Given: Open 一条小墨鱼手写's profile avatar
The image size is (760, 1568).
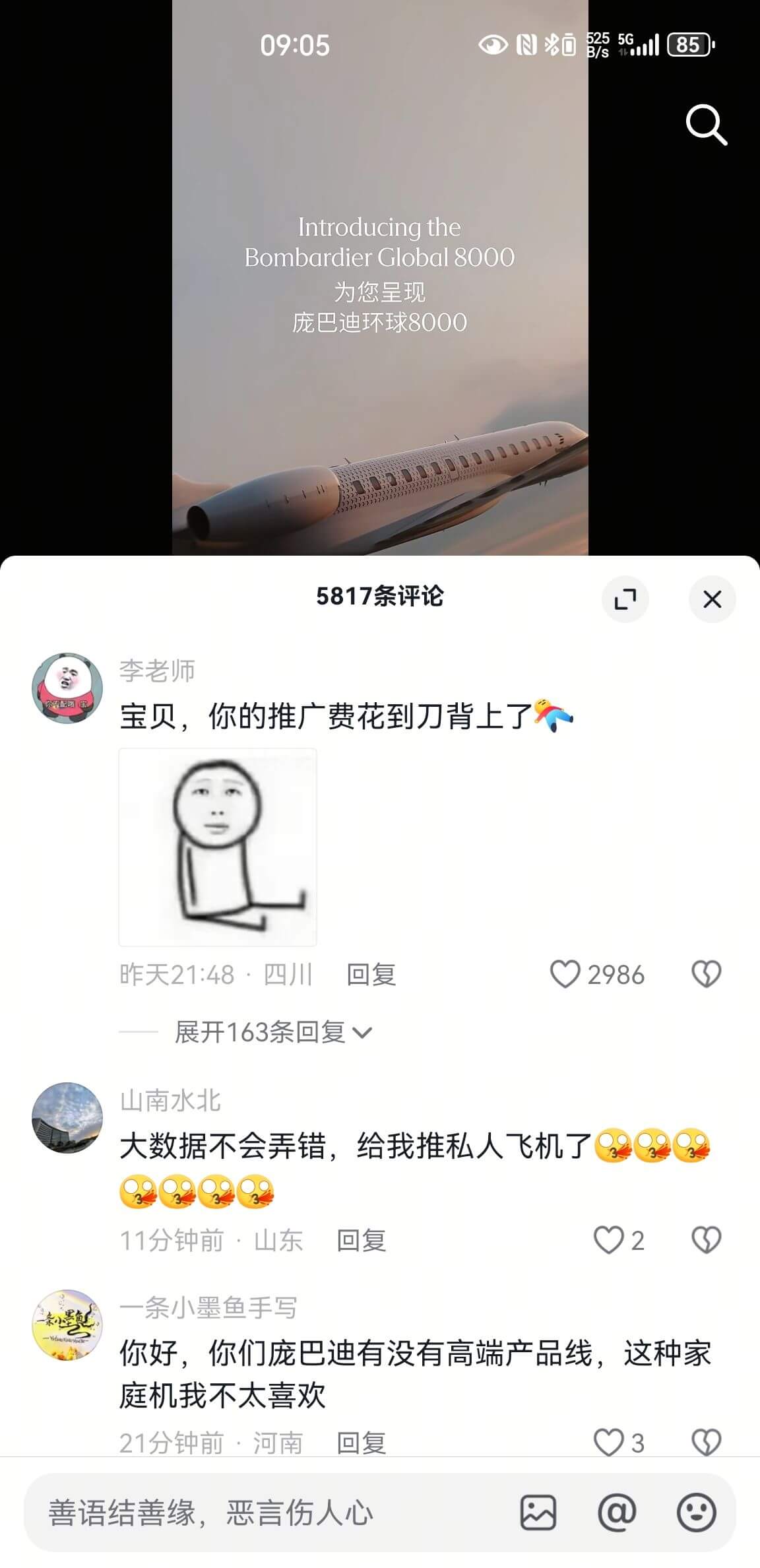Looking at the screenshot, I should point(67,1324).
